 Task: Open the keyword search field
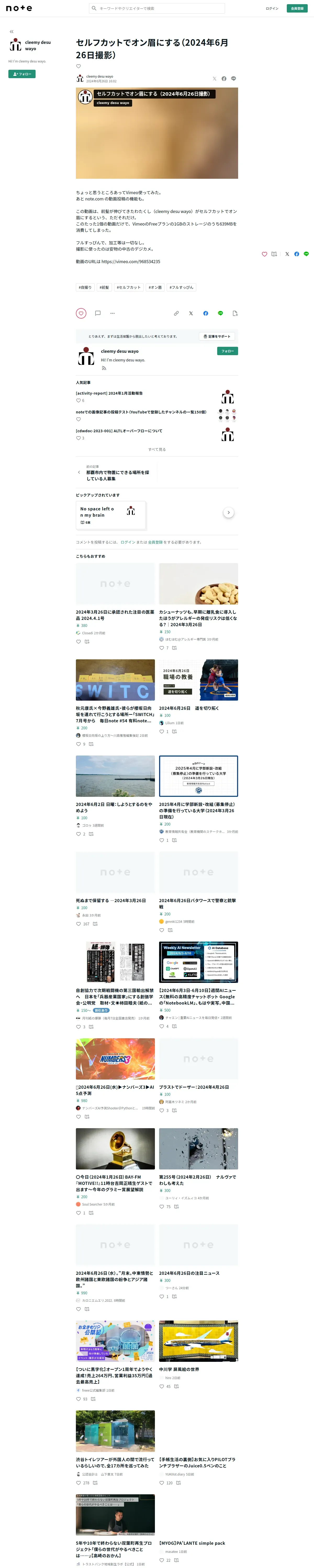pos(157,9)
